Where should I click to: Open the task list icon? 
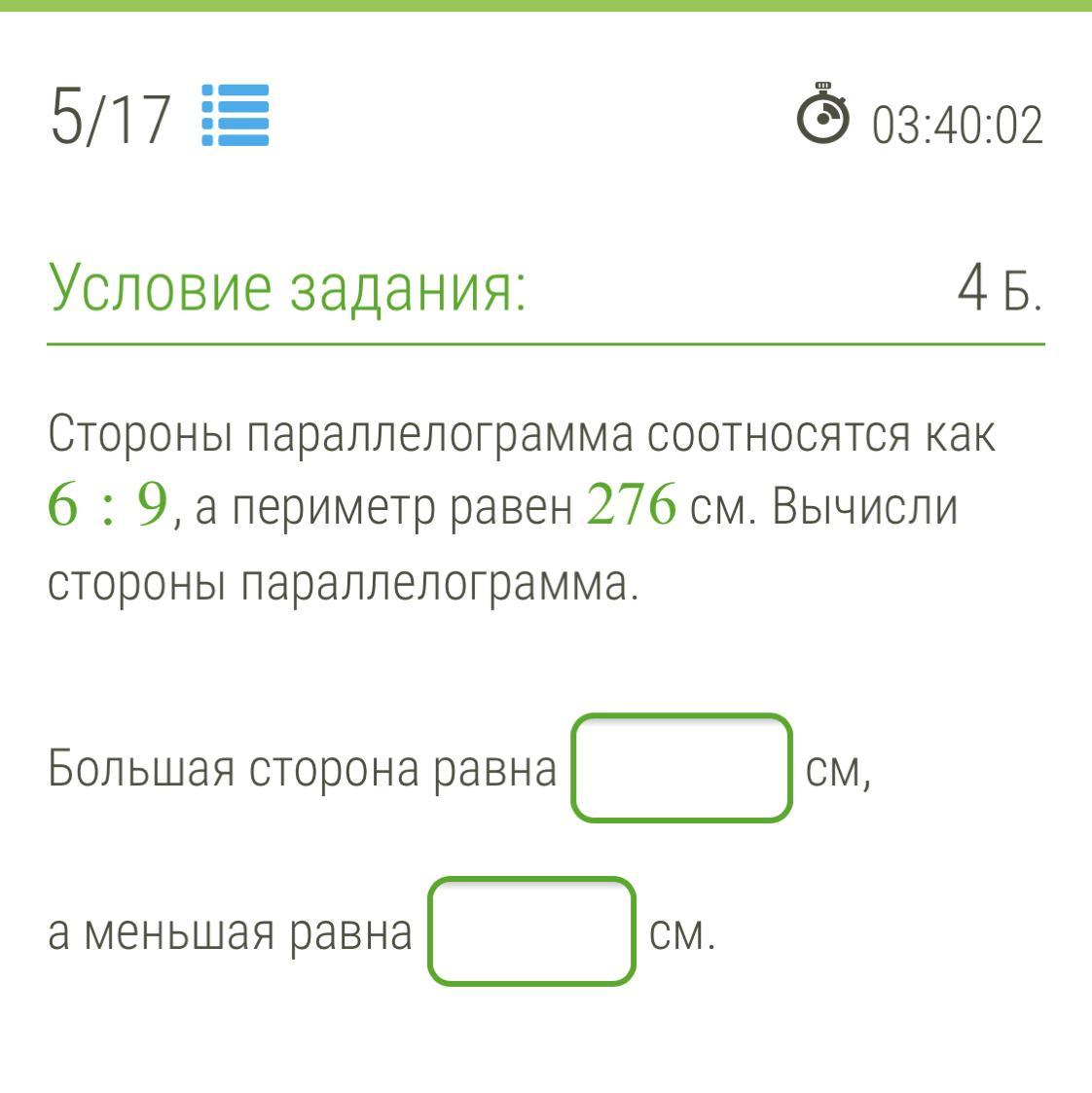[x=235, y=115]
